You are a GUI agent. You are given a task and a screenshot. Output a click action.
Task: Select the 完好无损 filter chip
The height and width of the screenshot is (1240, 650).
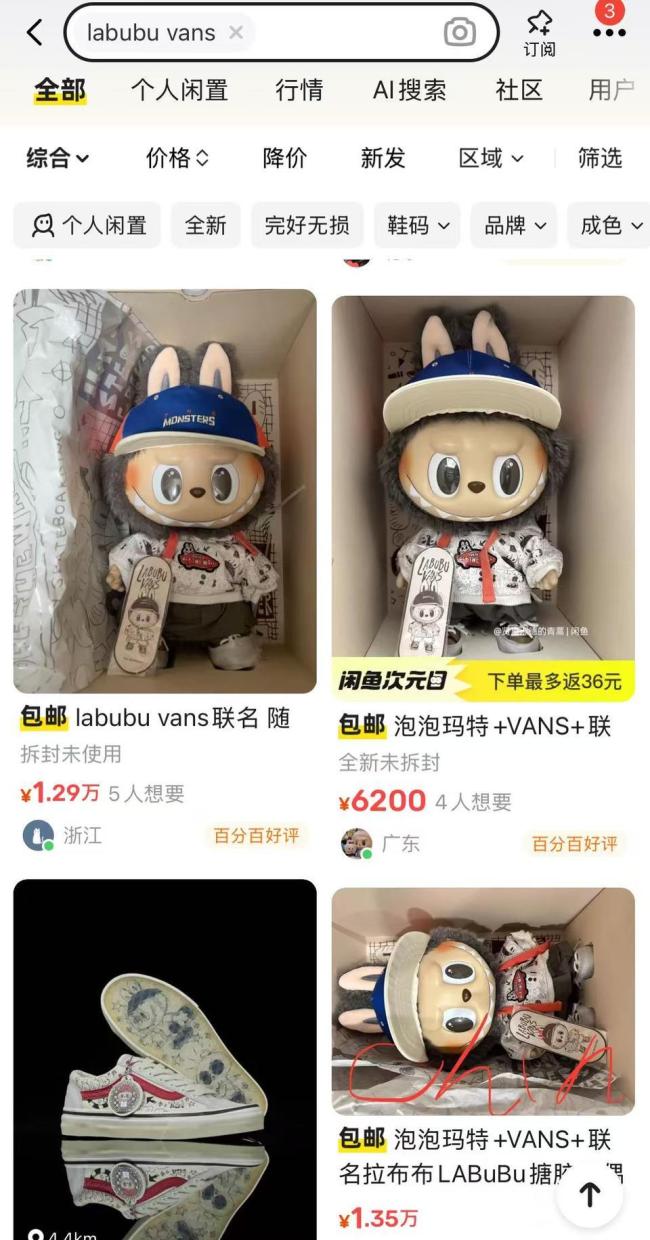tap(307, 225)
